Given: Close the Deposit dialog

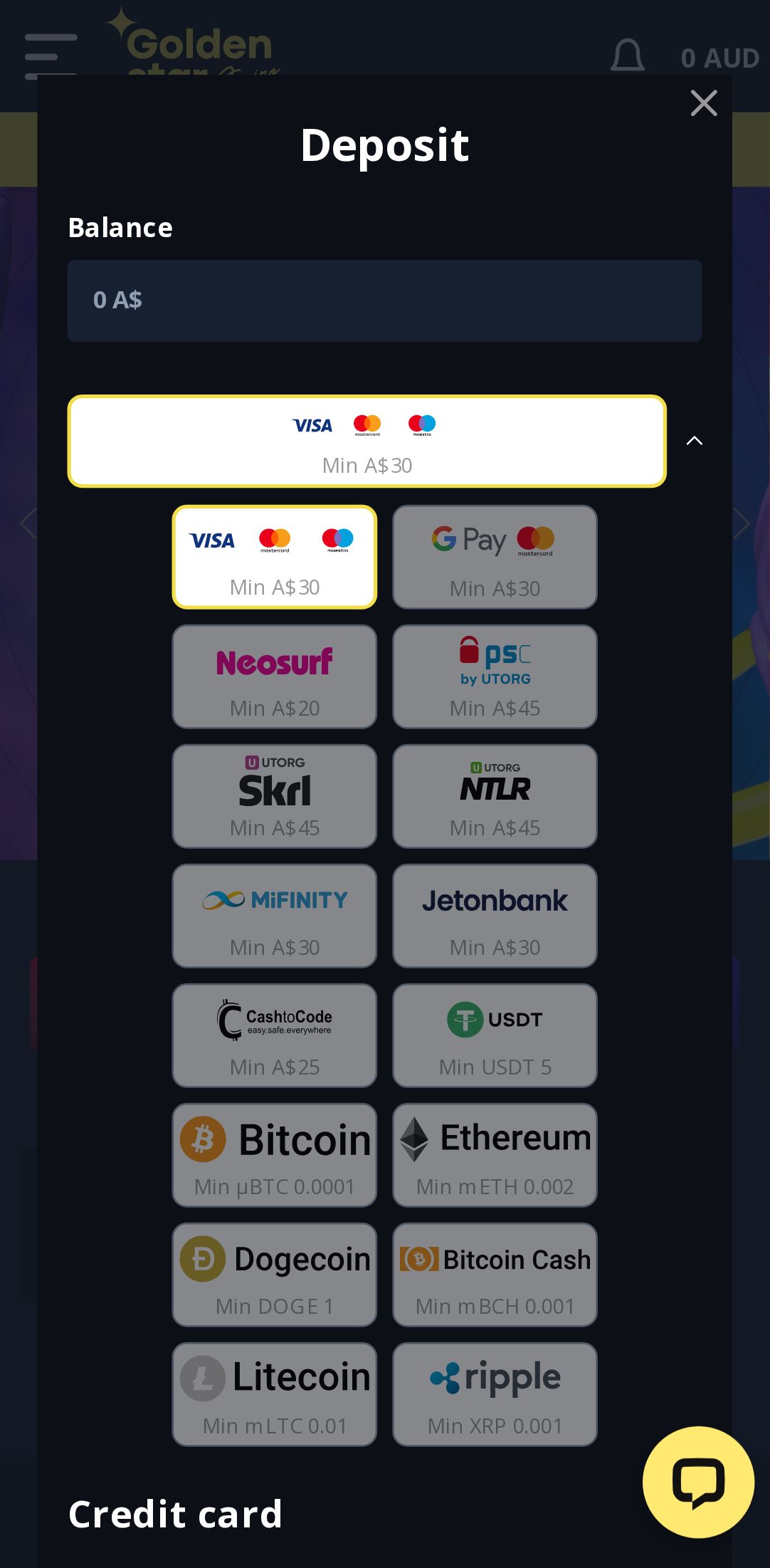Looking at the screenshot, I should point(703,103).
